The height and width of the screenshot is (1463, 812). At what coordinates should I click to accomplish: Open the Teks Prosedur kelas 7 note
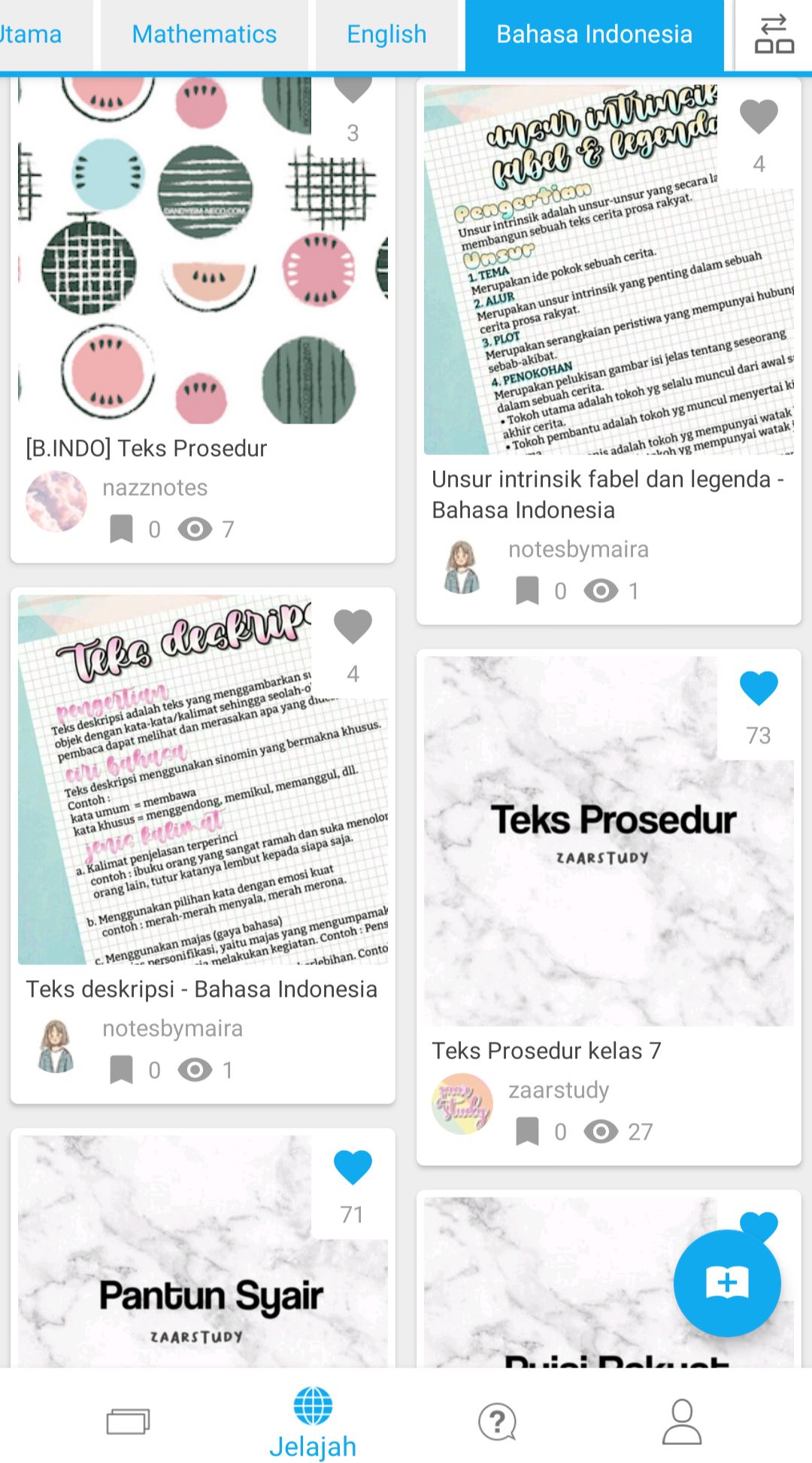609,908
